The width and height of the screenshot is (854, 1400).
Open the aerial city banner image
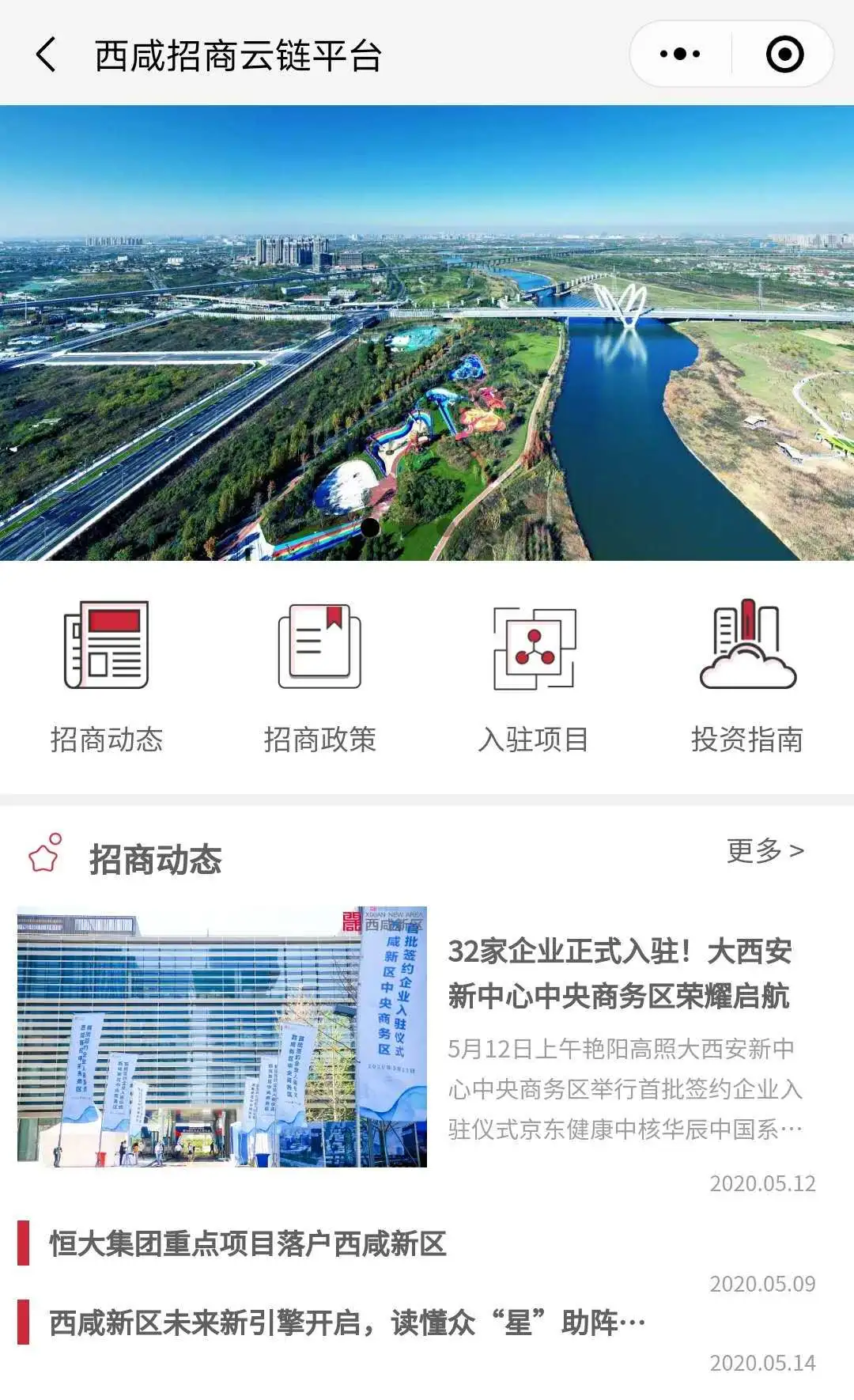427,333
